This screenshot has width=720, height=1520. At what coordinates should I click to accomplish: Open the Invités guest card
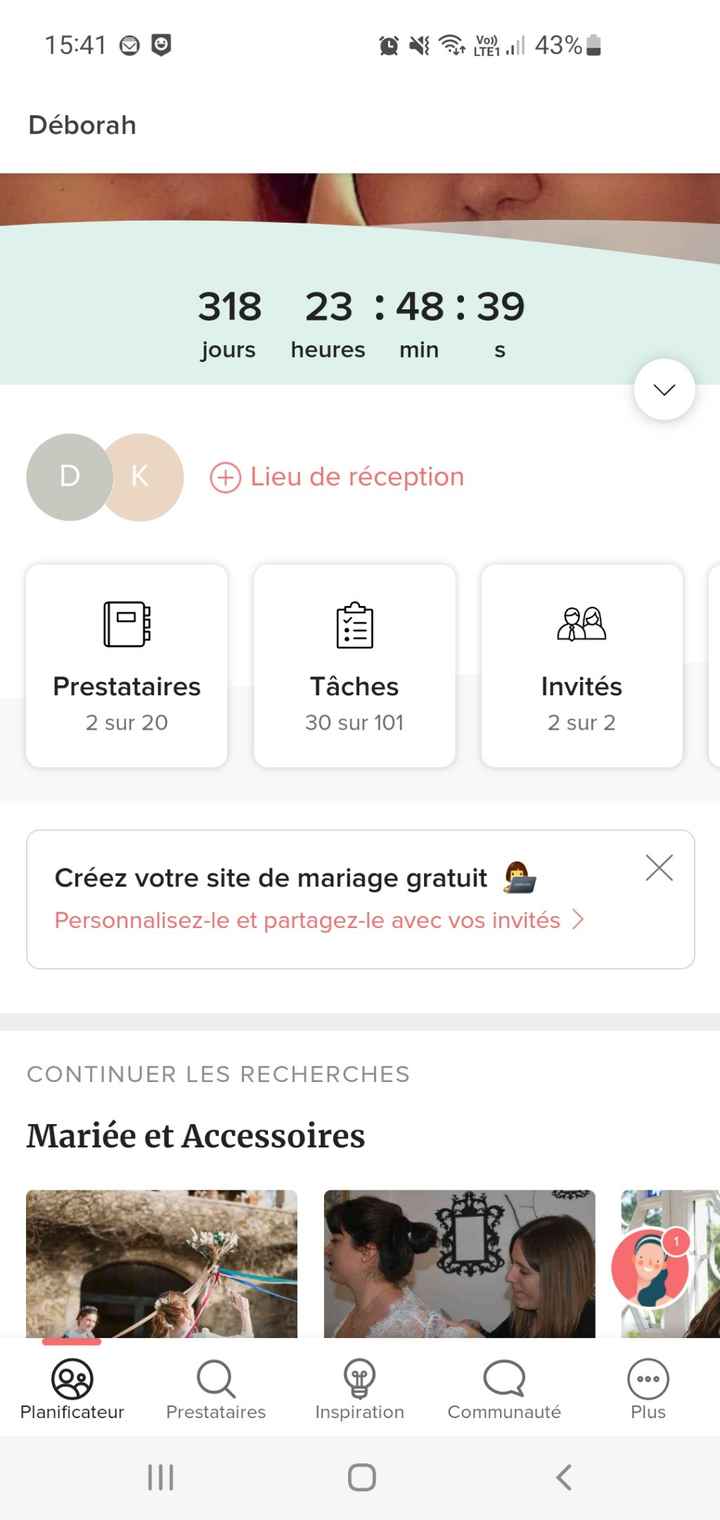click(x=582, y=666)
